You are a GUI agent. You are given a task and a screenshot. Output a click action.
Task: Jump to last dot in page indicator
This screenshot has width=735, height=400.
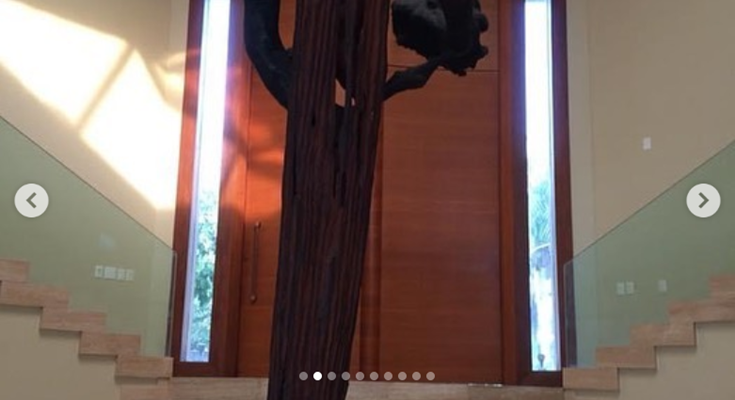(430, 376)
